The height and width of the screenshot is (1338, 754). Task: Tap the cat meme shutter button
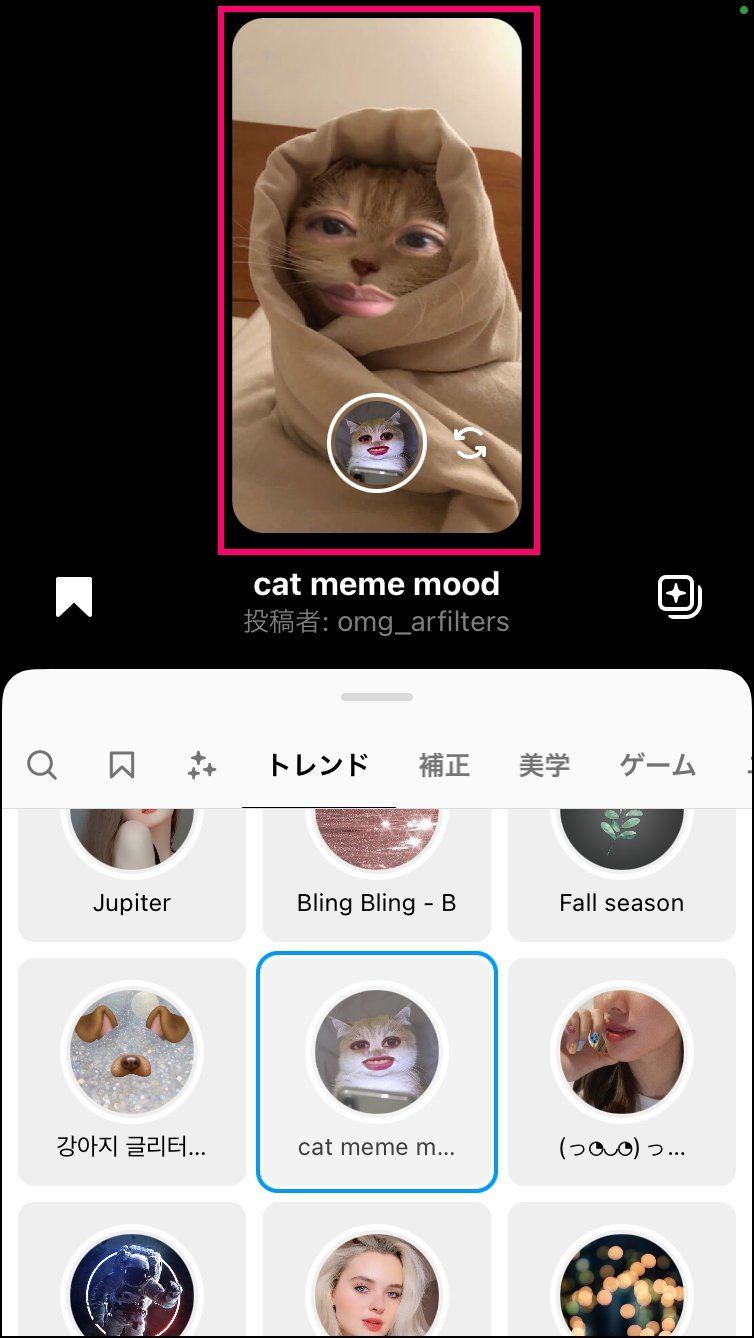point(377,443)
